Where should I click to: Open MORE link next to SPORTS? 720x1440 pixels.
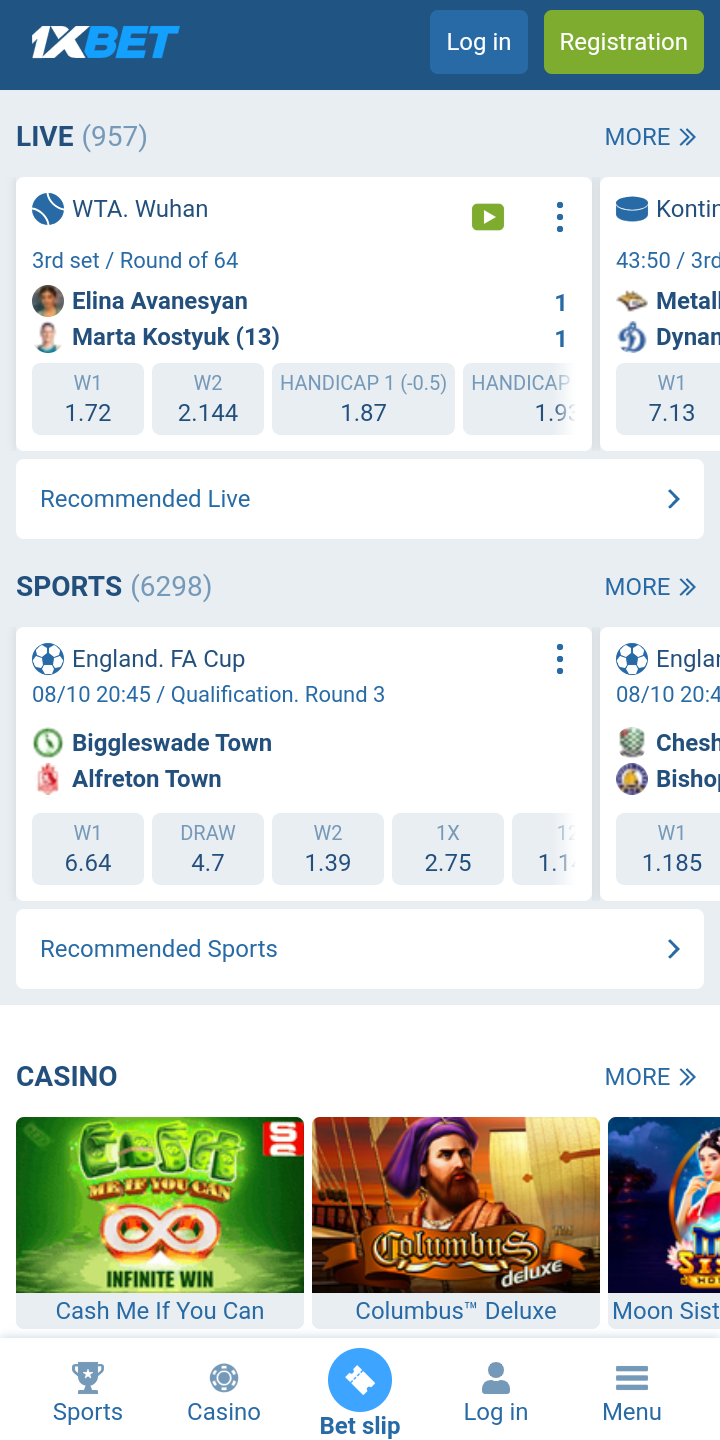pyautogui.click(x=650, y=587)
